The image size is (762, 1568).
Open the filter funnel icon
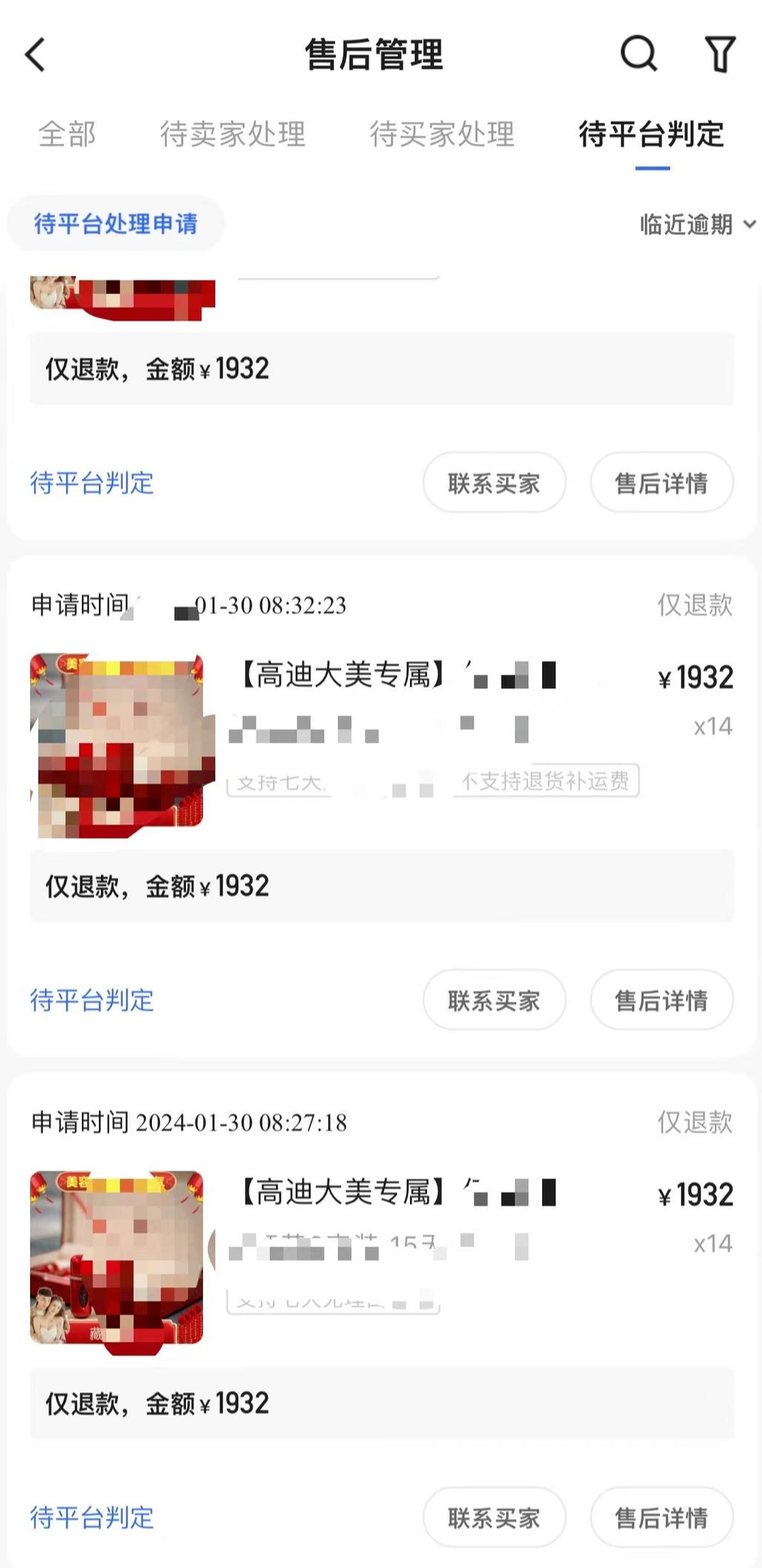(x=720, y=55)
